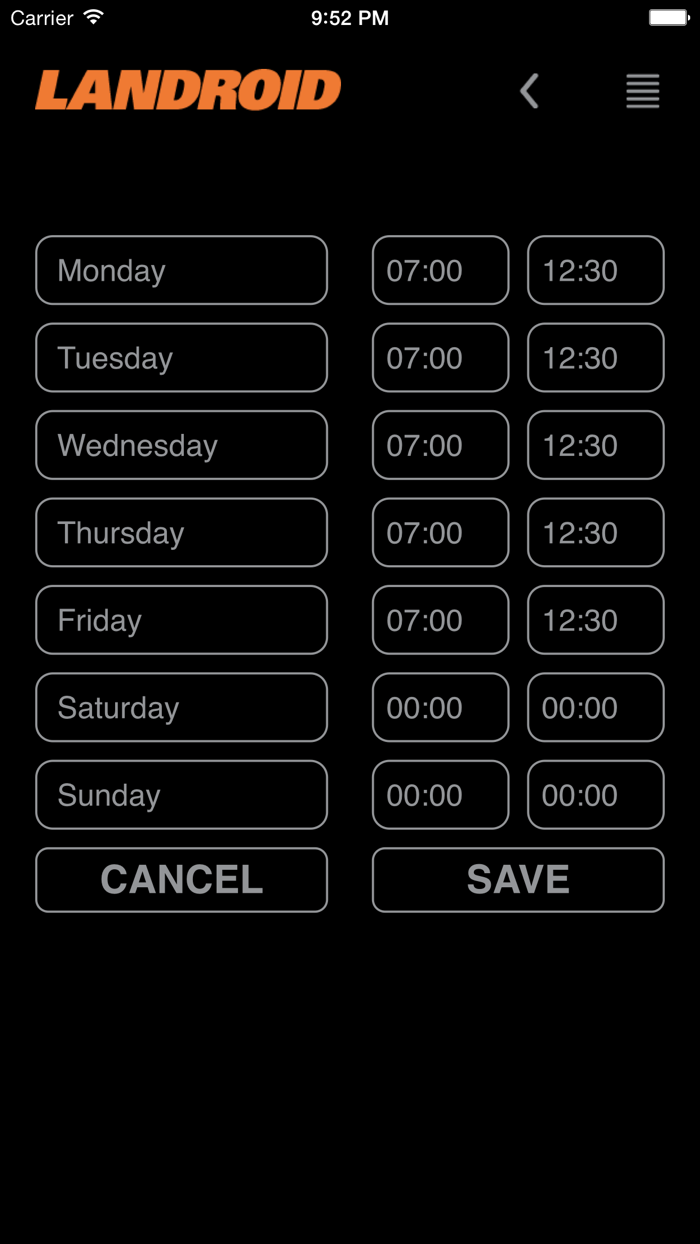
Task: Cancel the schedule changes
Action: pos(181,880)
